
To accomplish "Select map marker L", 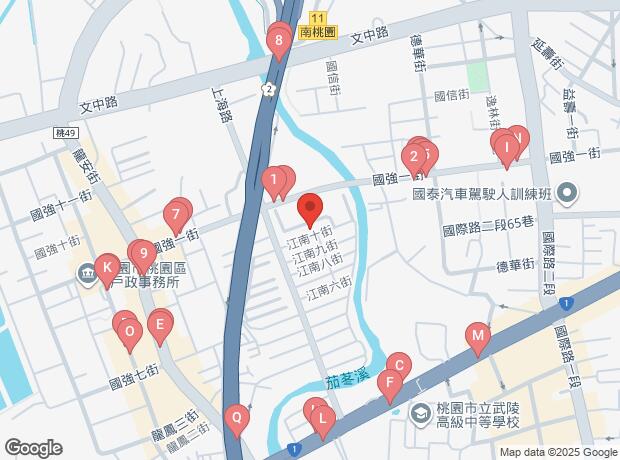I will [x=321, y=420].
